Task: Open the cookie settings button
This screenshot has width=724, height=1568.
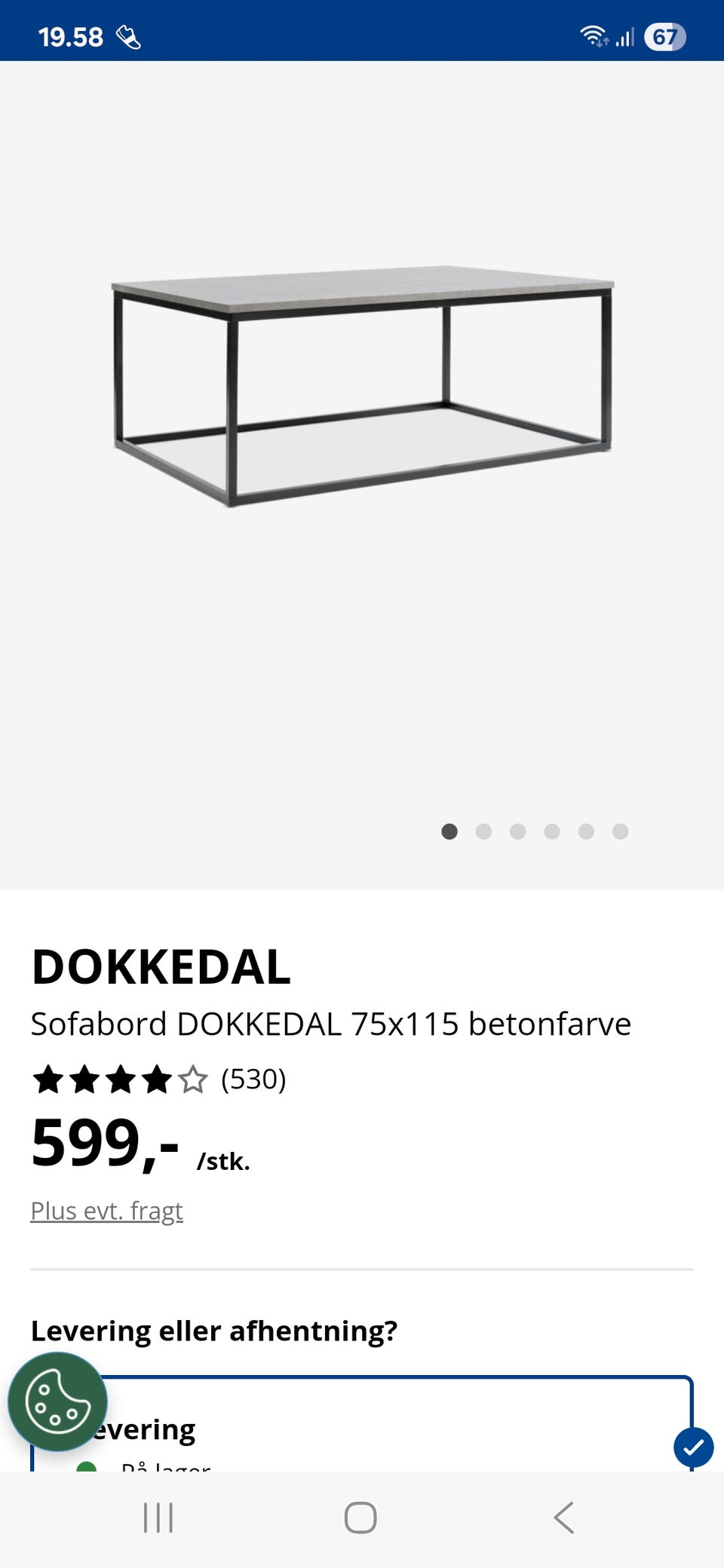Action: point(57,1402)
